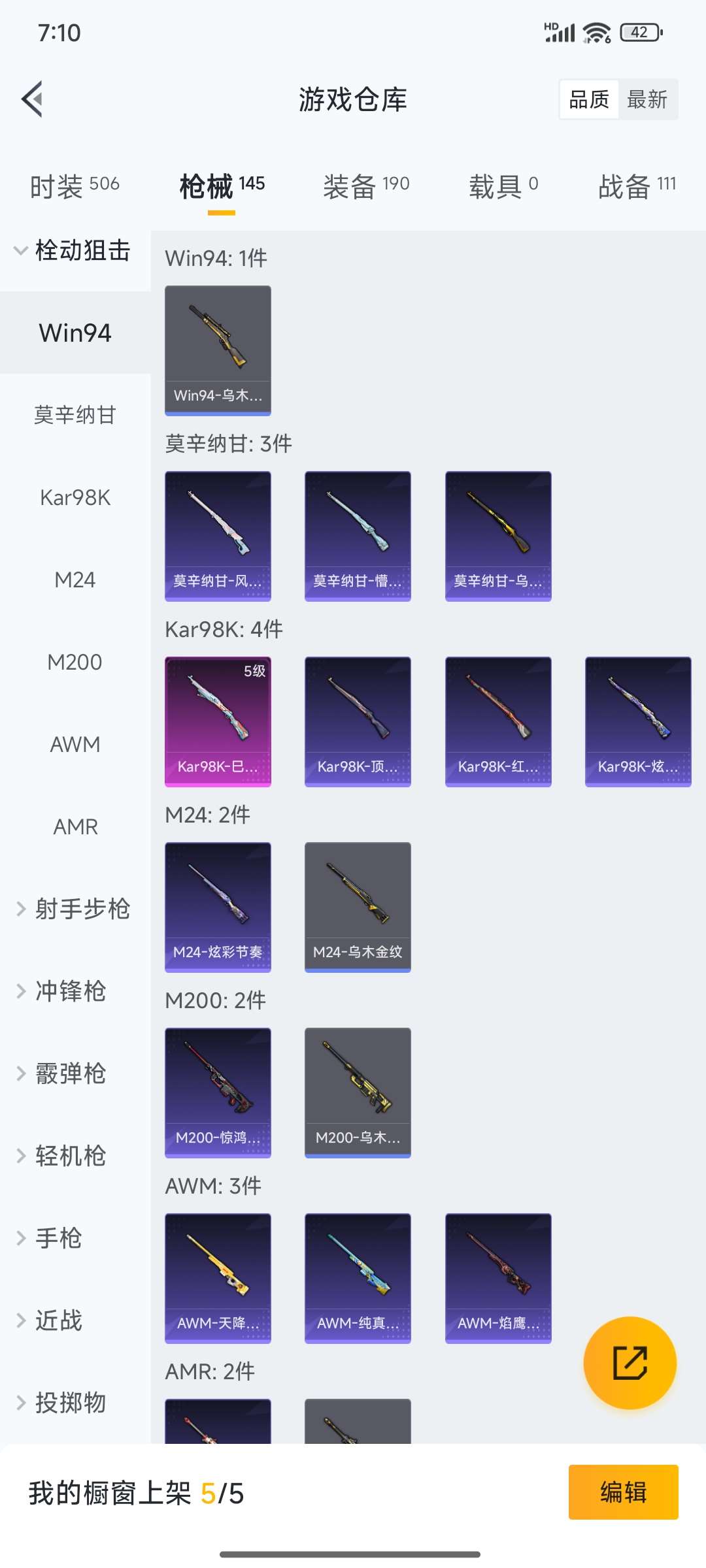This screenshot has width=706, height=1568.
Task: Select the AMR category in sidebar
Action: (74, 826)
